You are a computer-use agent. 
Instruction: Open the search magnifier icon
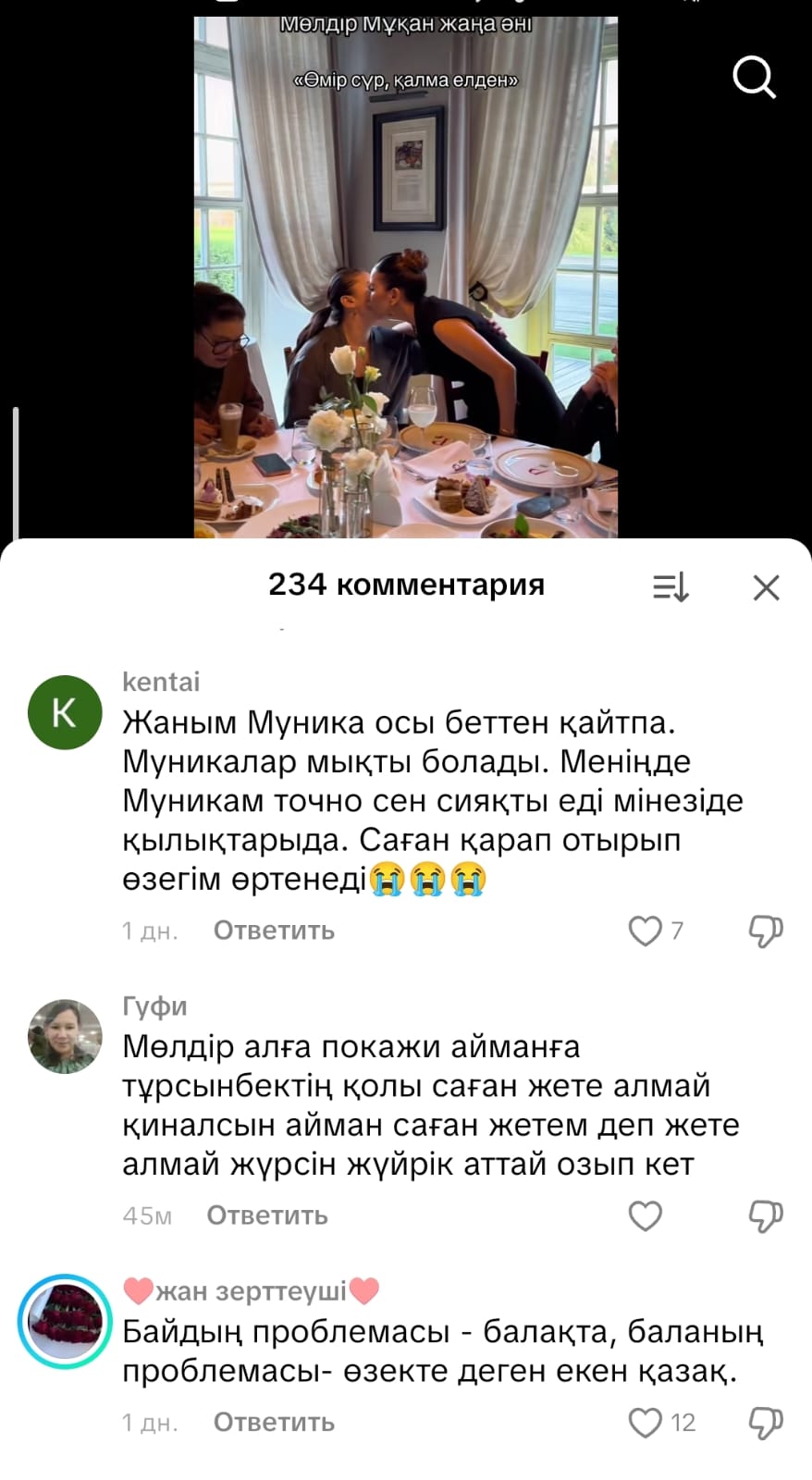(x=754, y=77)
